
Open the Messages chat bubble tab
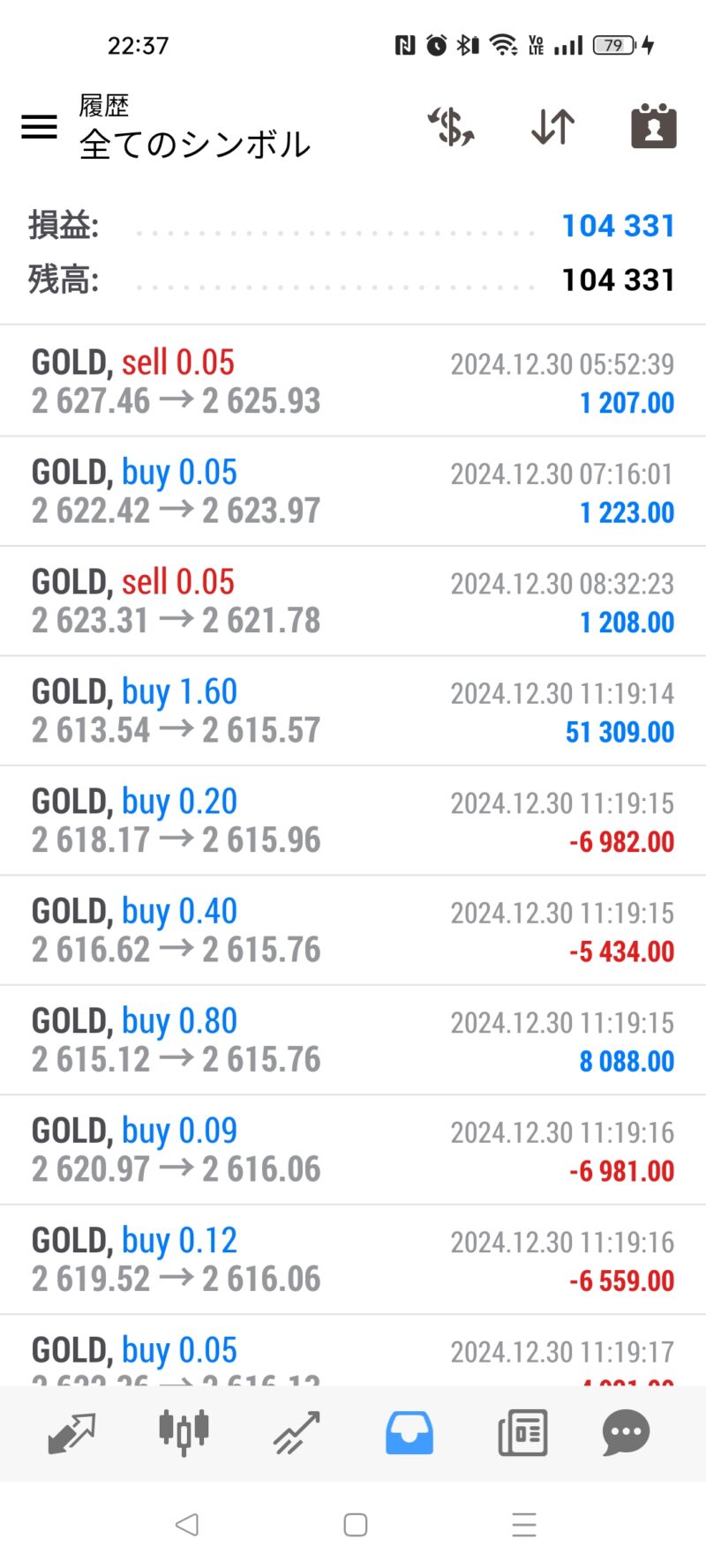point(627,1433)
